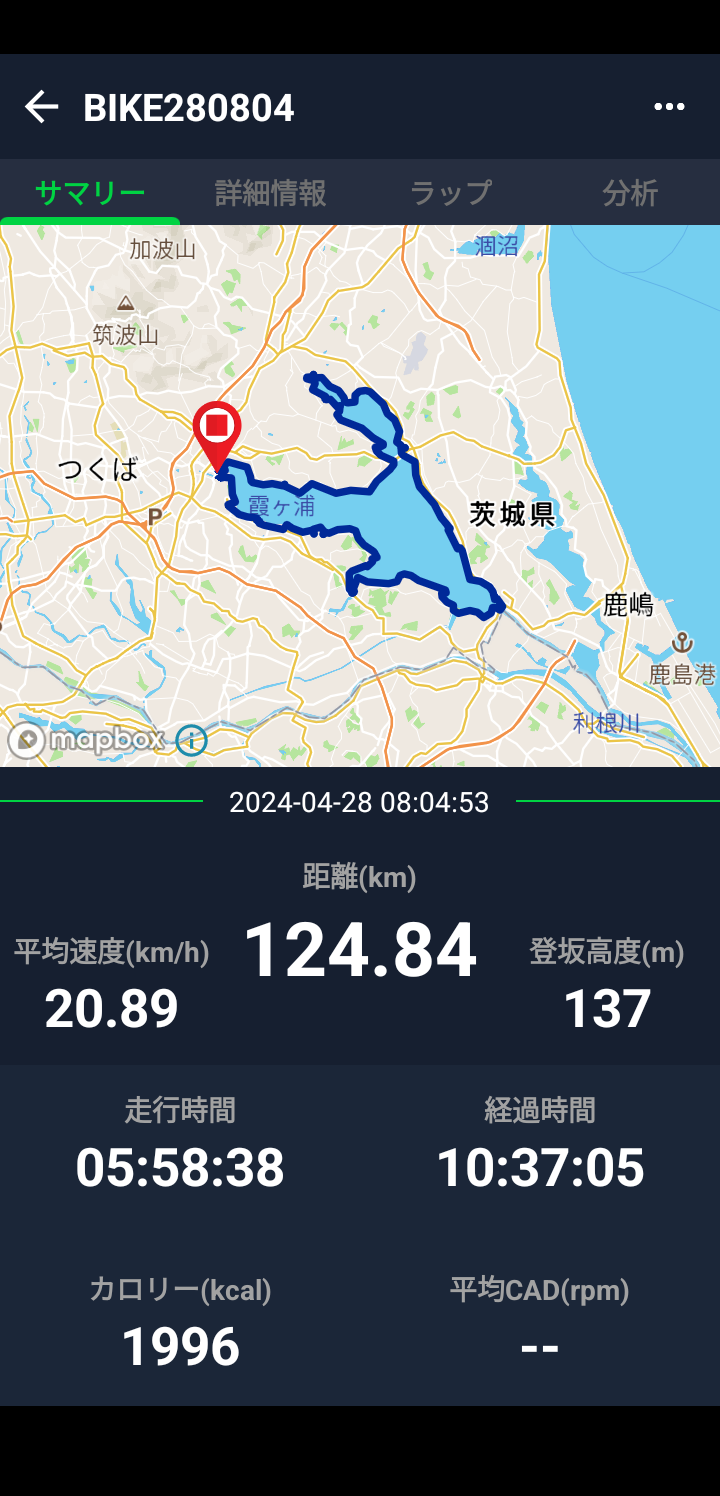
Task: Select the サマリー tab
Action: [90, 193]
